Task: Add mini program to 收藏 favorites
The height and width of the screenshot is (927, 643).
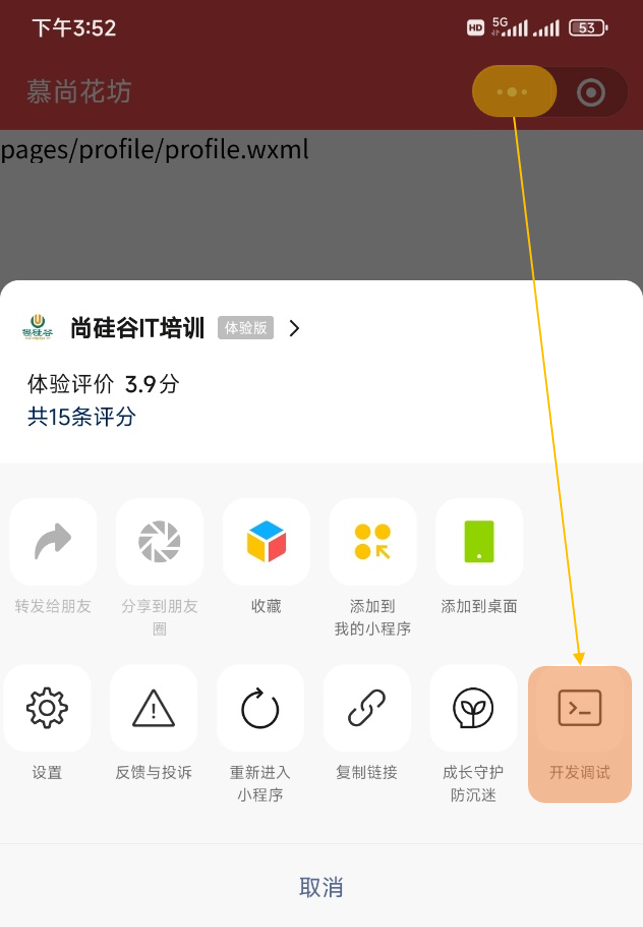Action: point(266,542)
